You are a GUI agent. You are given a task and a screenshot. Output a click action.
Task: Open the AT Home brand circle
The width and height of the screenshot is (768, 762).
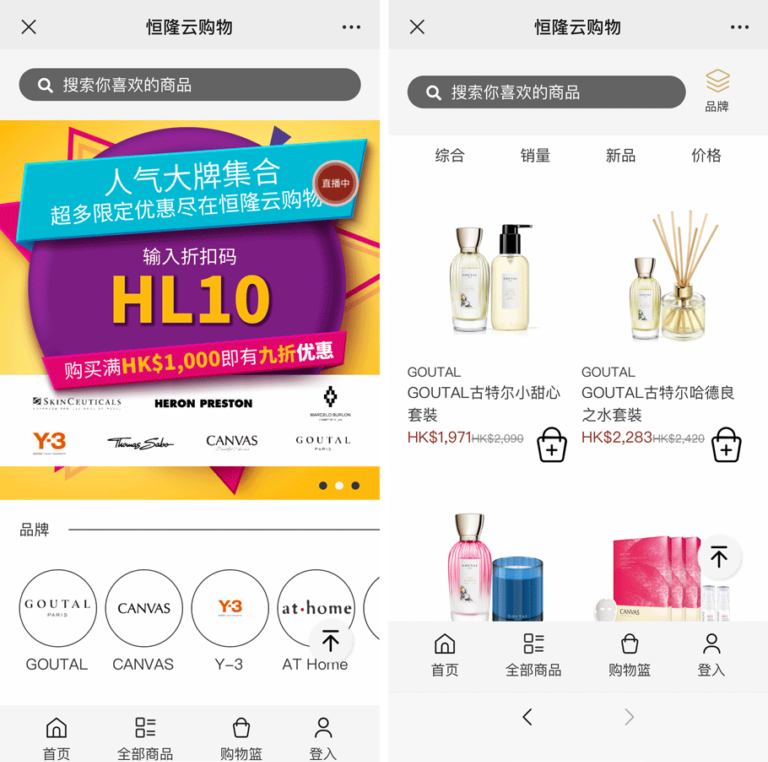[315, 606]
